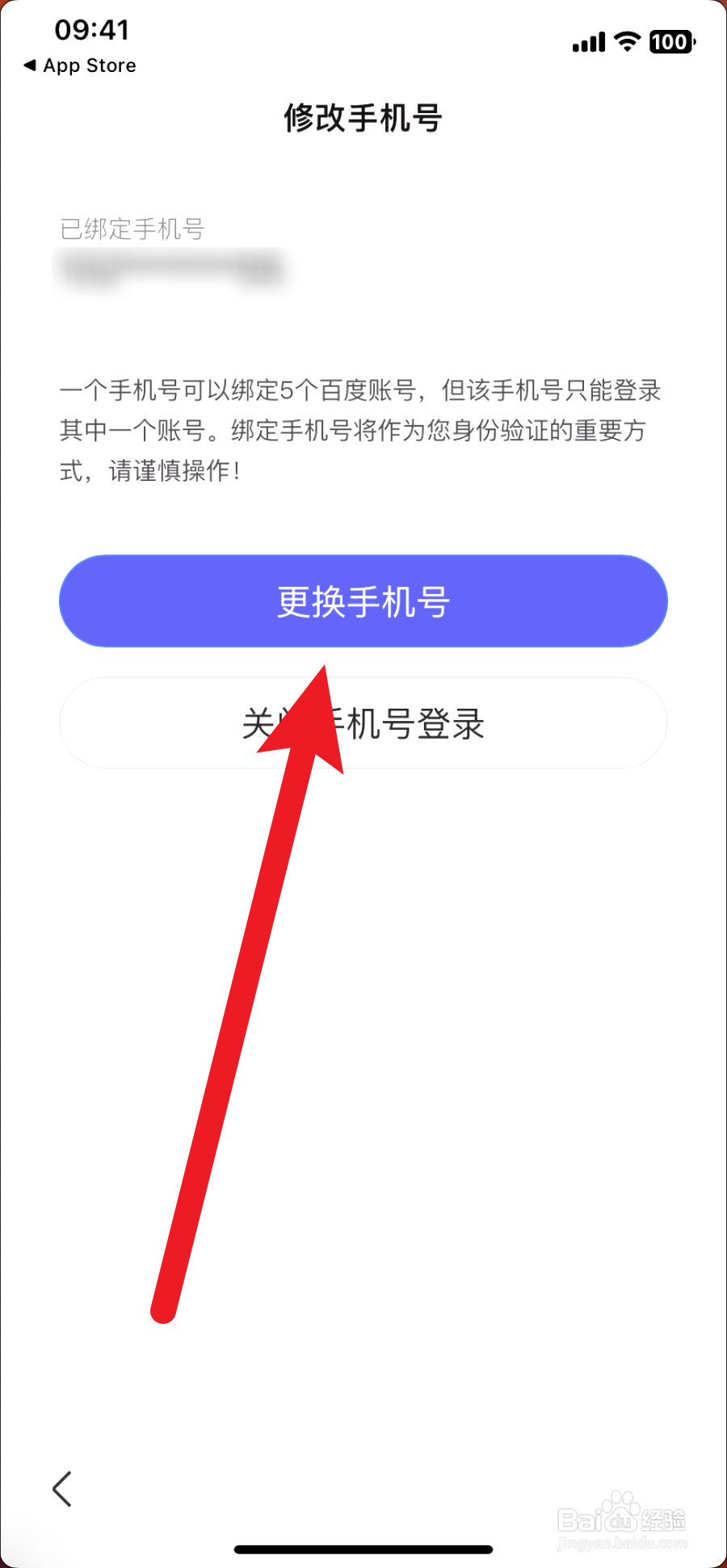Image resolution: width=727 pixels, height=1568 pixels.
Task: Tap the 更换手机号 button
Action: click(x=363, y=601)
